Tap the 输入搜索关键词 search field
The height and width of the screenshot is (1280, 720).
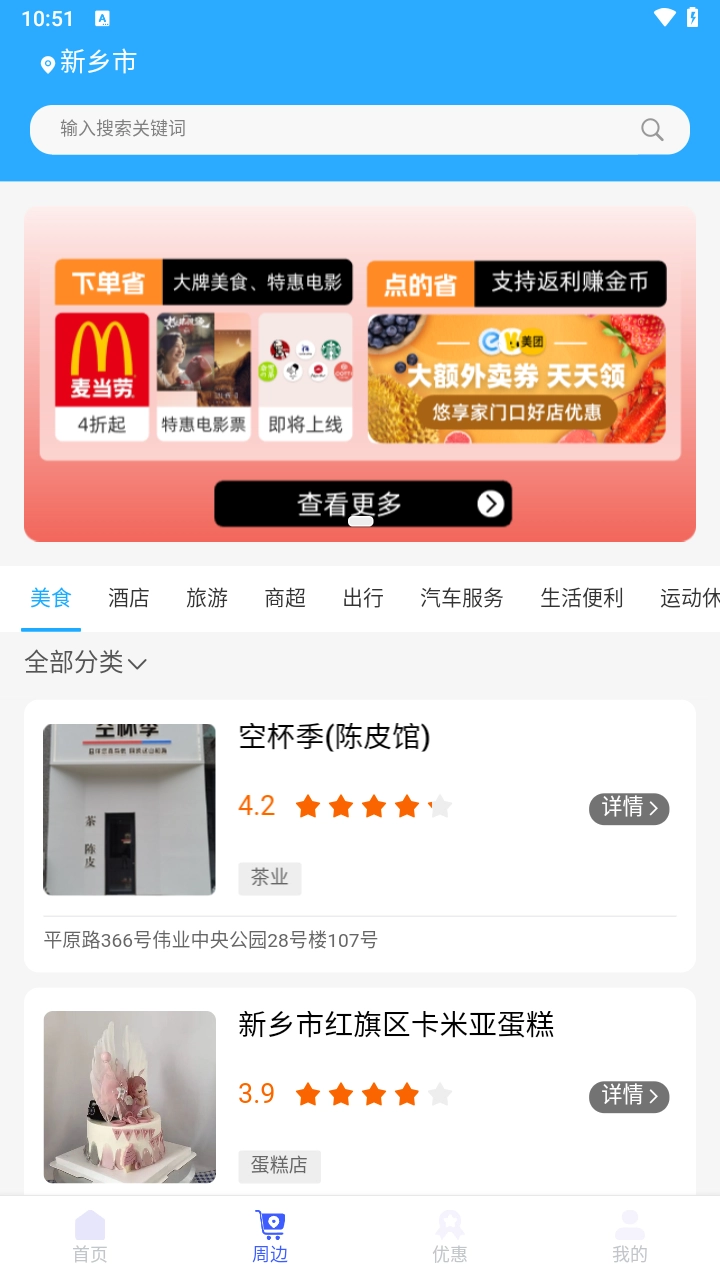coord(340,129)
